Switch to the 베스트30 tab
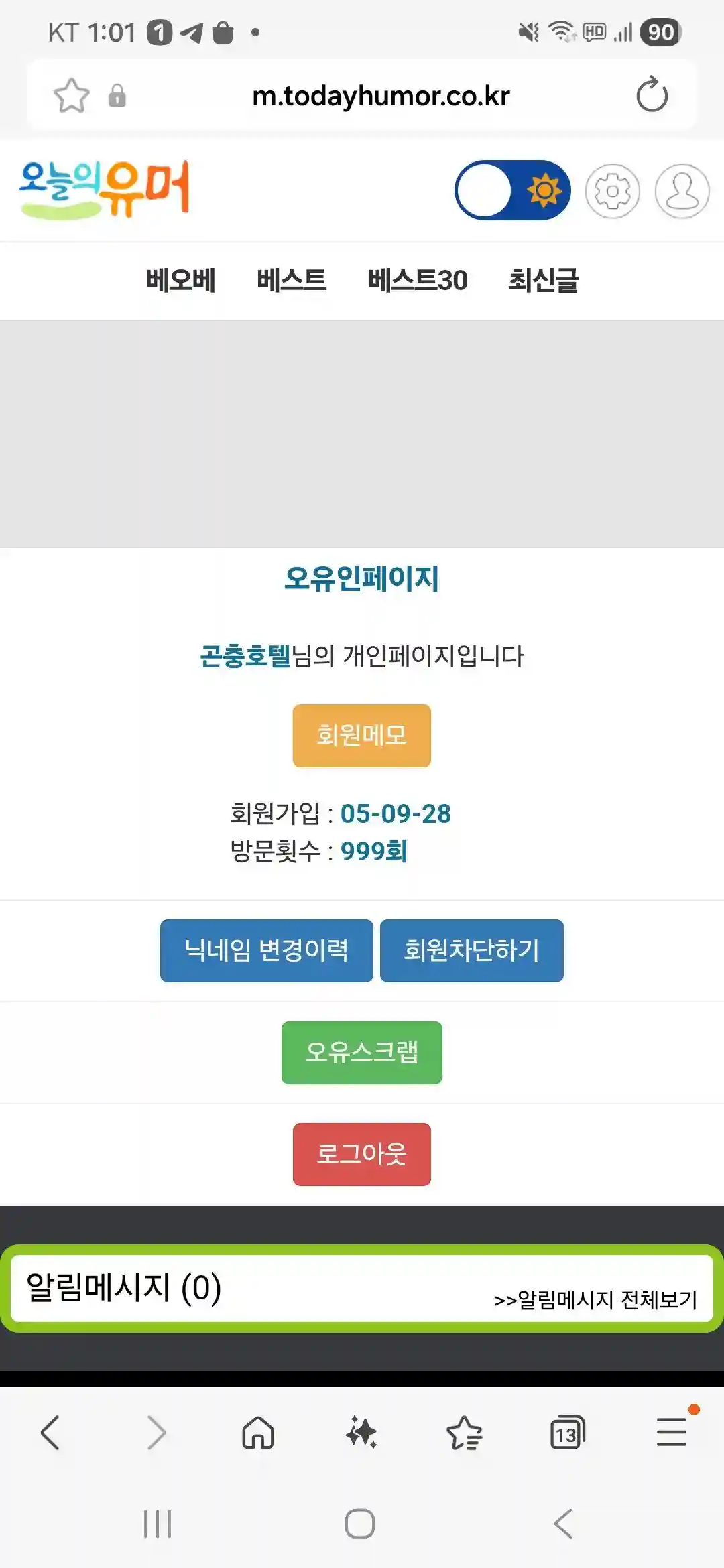The image size is (724, 1568). tap(417, 280)
